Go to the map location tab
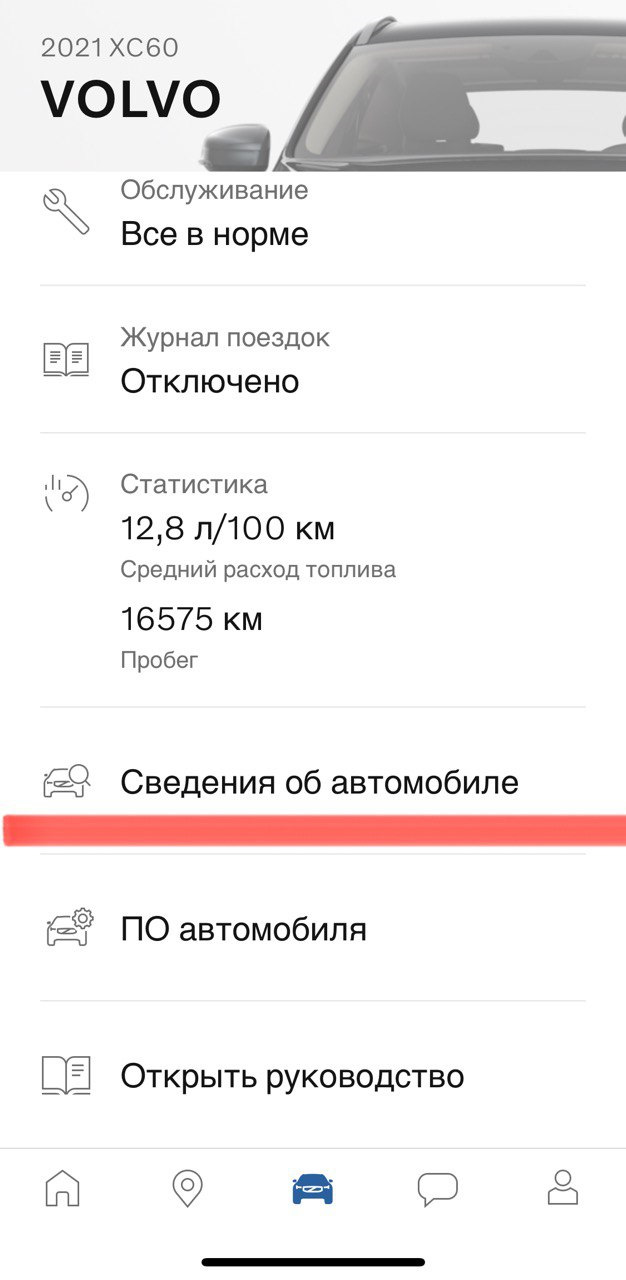Viewport: 626px width, 1280px height. tap(187, 1189)
